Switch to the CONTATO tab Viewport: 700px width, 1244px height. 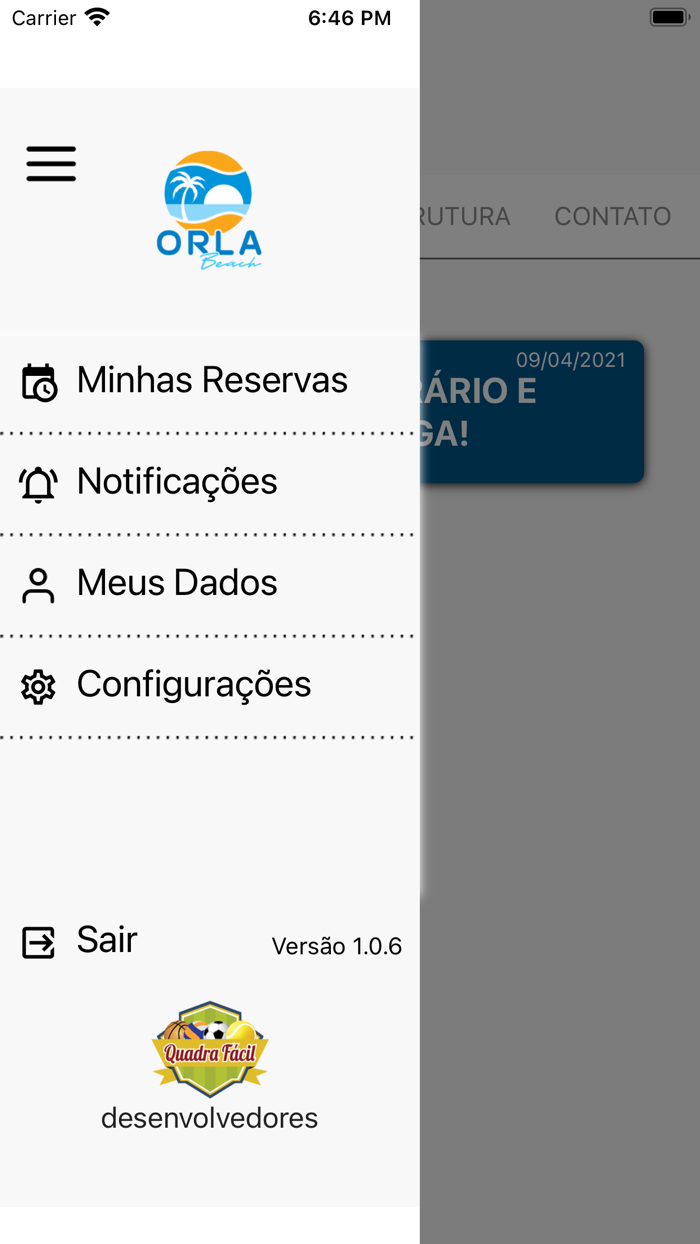point(612,216)
